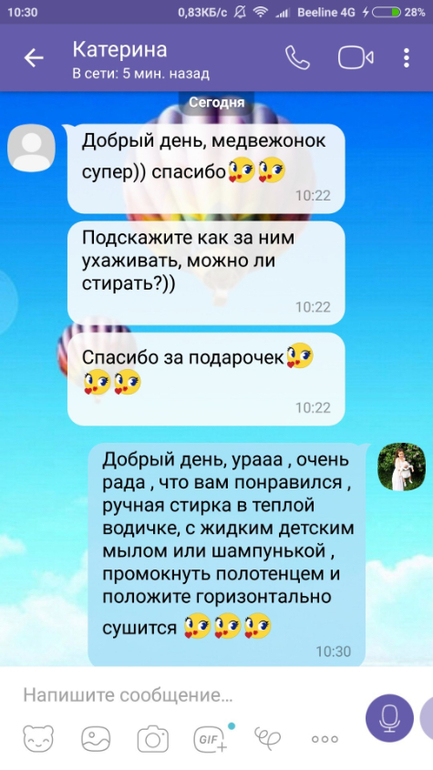The height and width of the screenshot is (770, 433).
Task: Open the doodle drawing tool
Action: (268, 736)
